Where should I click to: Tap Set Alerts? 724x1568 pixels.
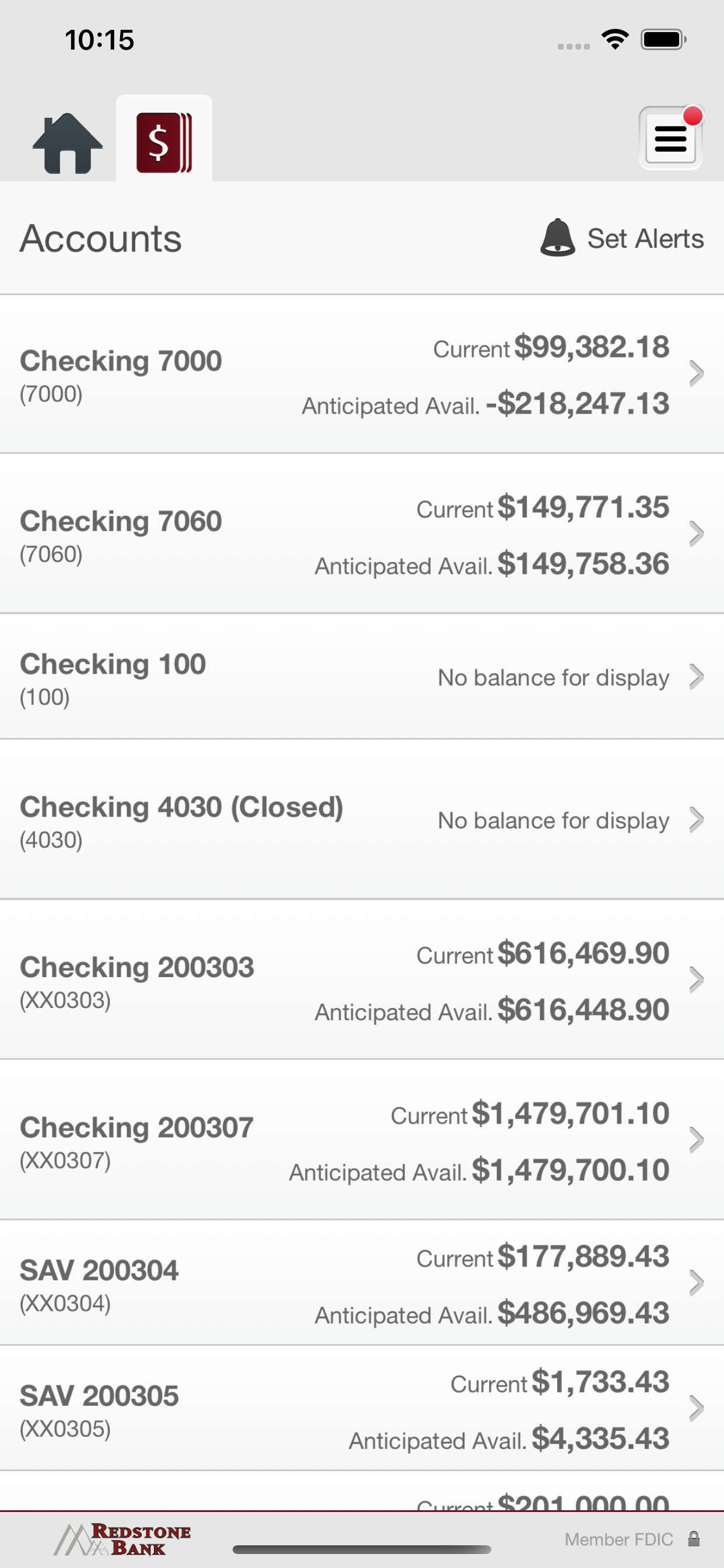[622, 238]
